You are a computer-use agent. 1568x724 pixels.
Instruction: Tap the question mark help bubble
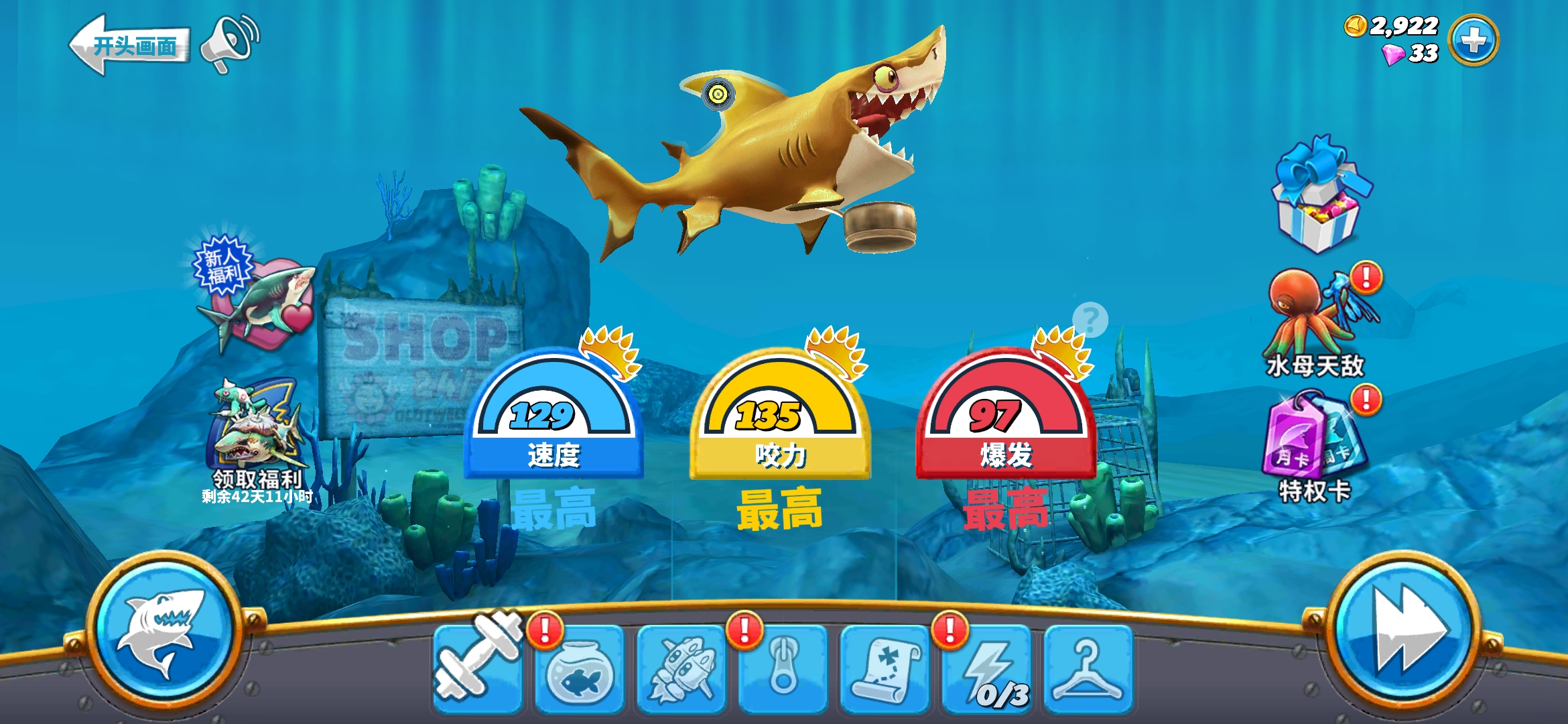pos(1090,320)
